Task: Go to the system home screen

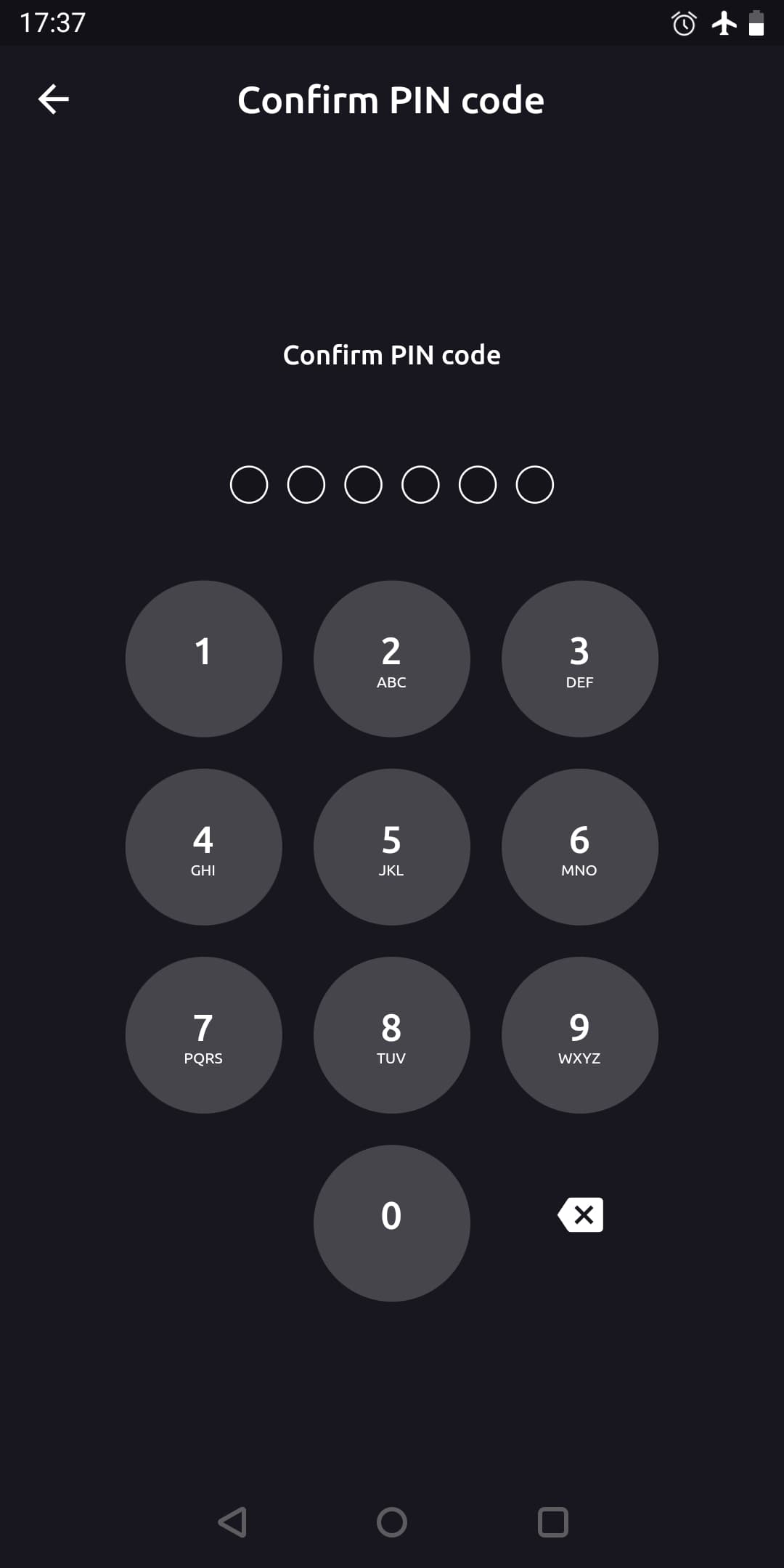Action: 392,1522
